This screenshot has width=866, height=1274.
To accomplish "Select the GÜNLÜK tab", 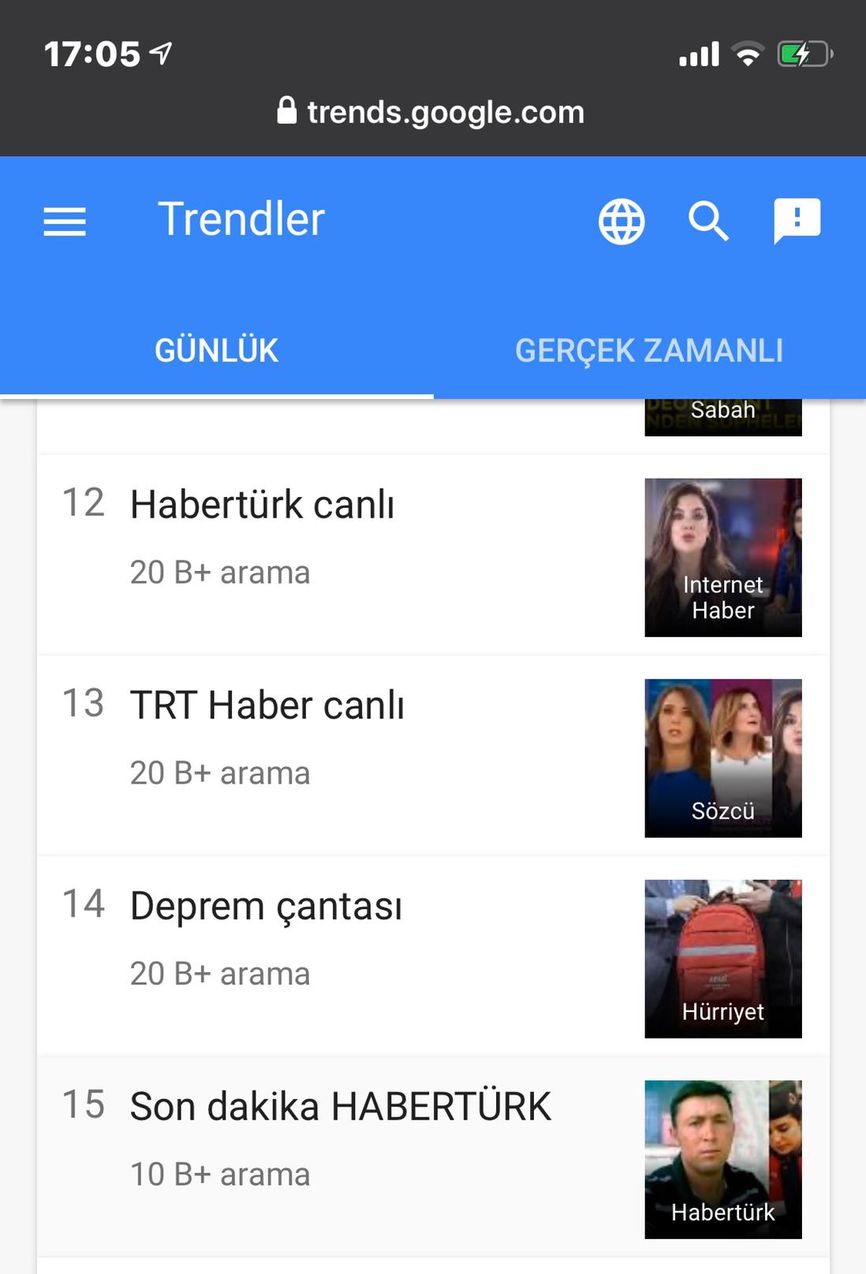I will point(216,351).
